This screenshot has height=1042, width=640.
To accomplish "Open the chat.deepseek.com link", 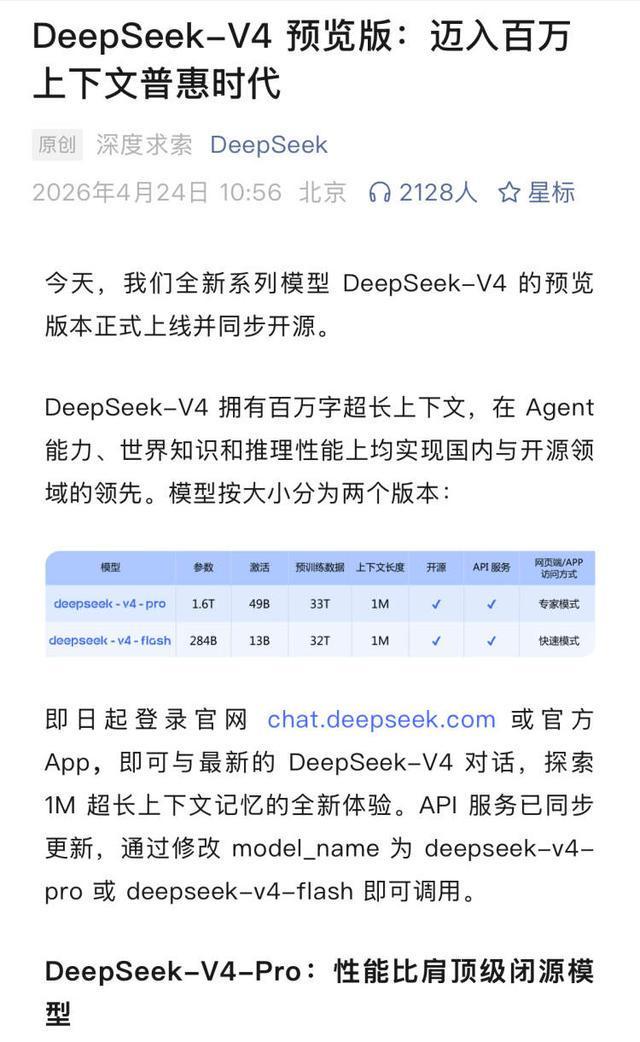I will point(381,719).
